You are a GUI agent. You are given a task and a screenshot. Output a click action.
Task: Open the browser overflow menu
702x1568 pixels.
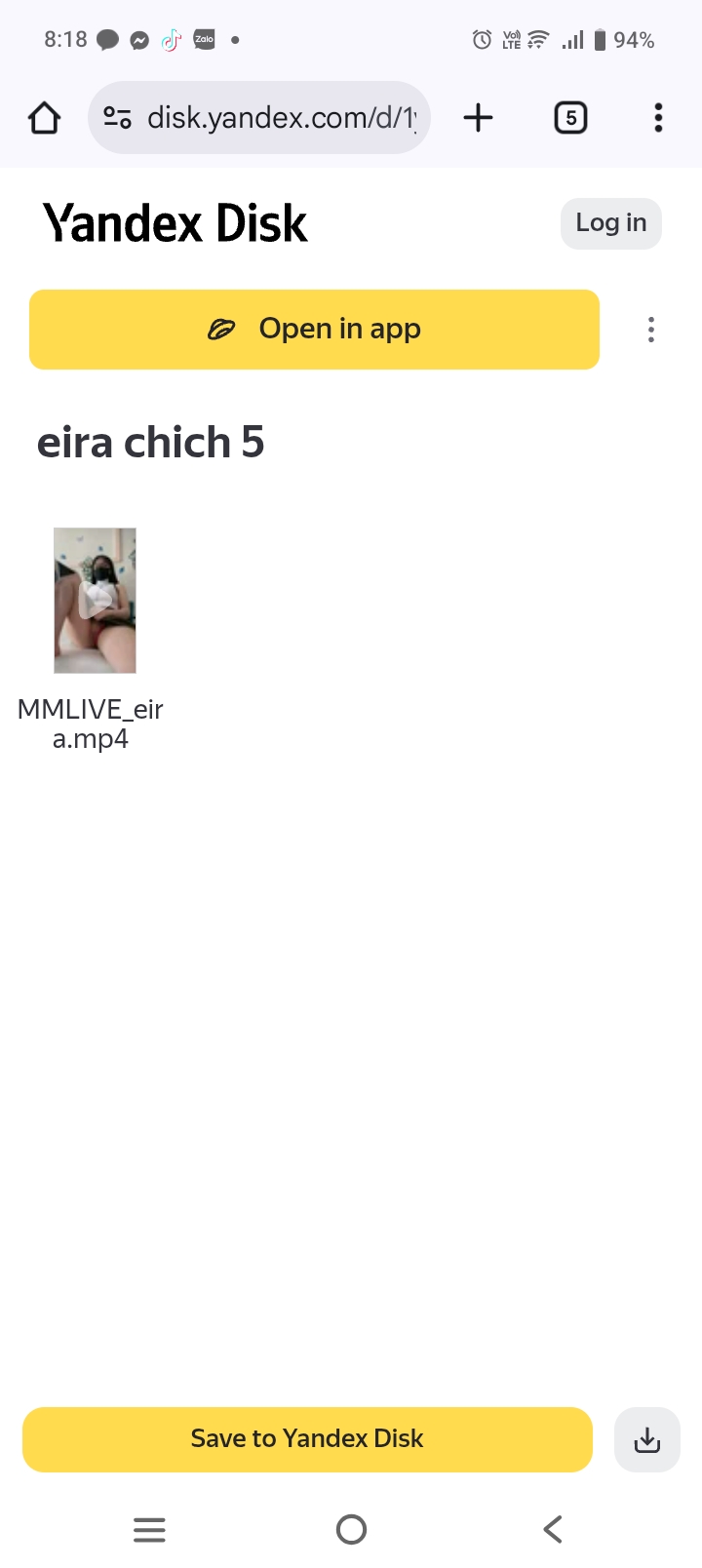[x=658, y=118]
